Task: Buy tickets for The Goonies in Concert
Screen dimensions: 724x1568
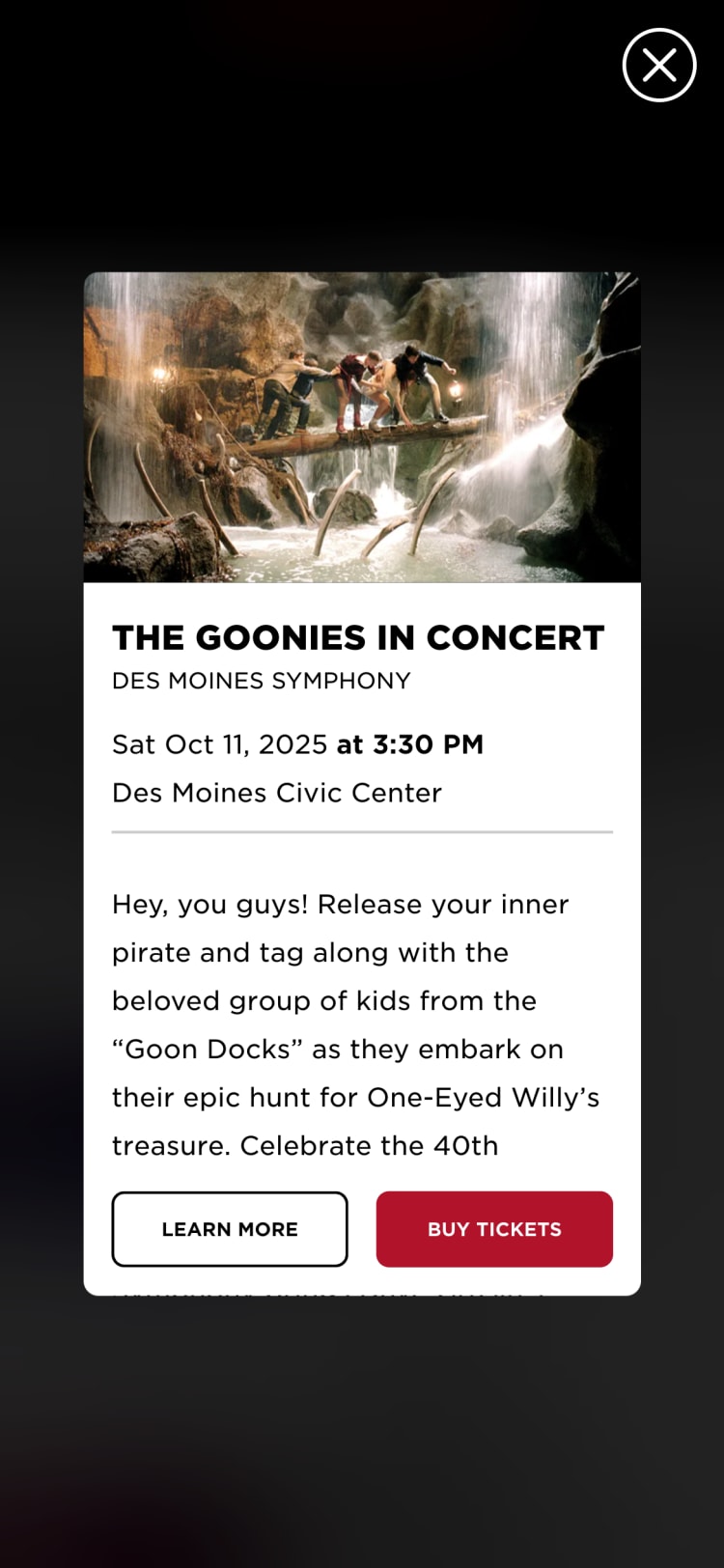Action: (494, 1228)
